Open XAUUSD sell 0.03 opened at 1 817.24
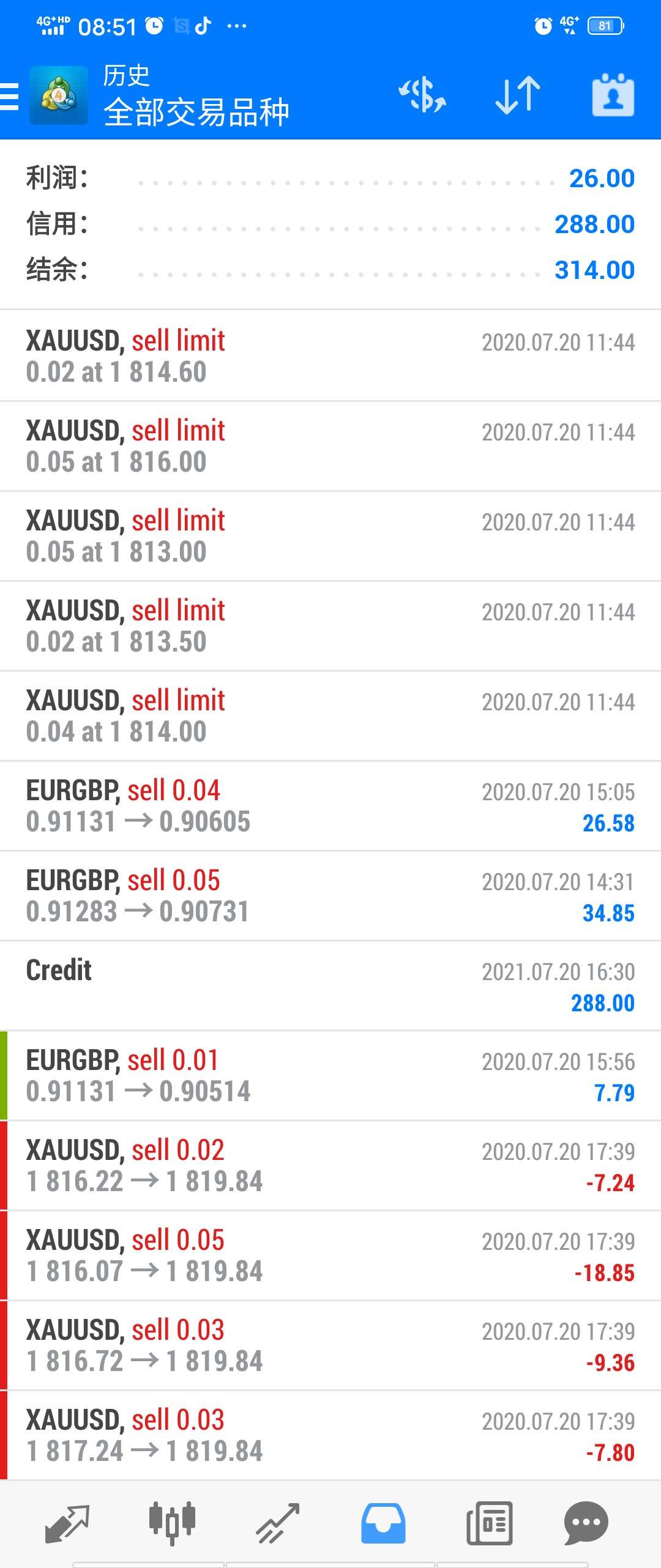The image size is (661, 1568). (330, 1435)
